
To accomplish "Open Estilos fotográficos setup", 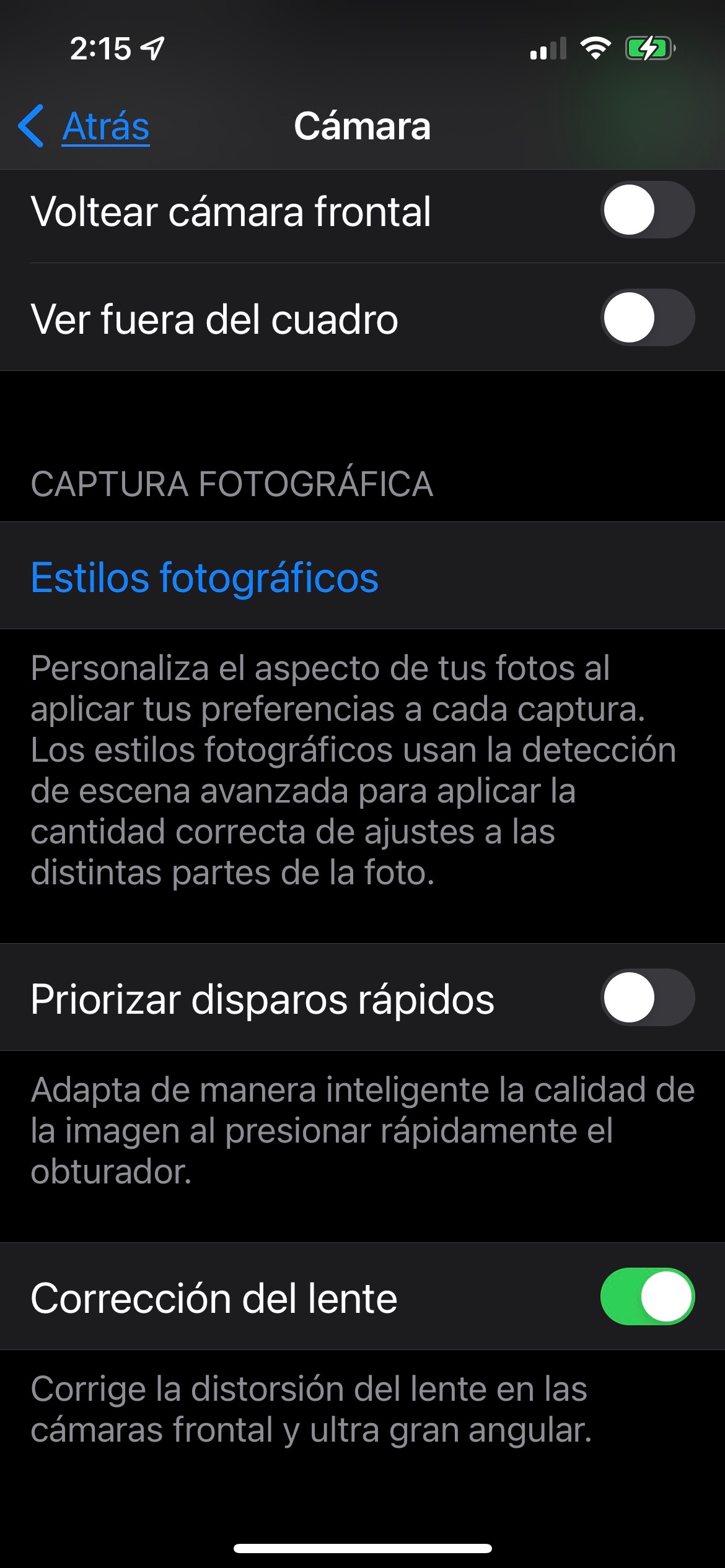I will [362, 576].
